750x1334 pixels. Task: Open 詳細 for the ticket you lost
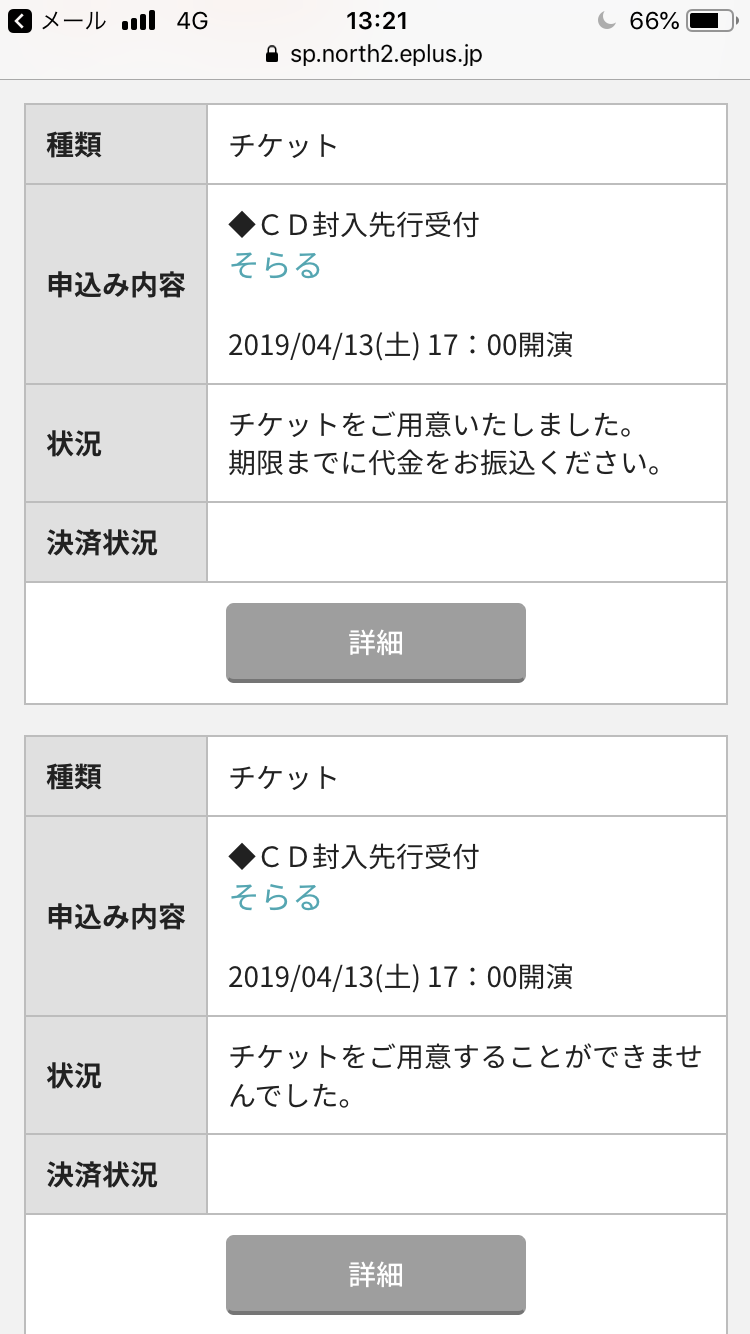[375, 1273]
